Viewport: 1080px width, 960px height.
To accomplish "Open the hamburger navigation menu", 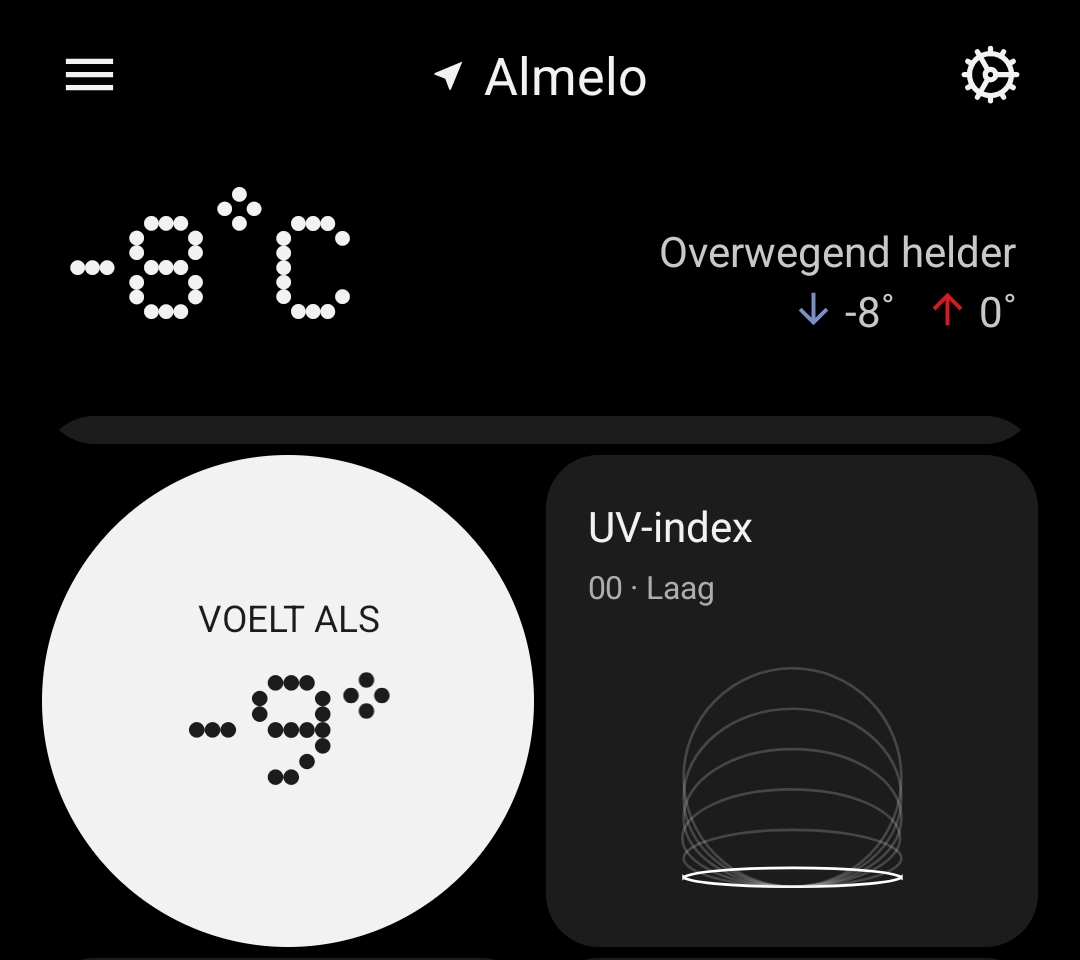I will pyautogui.click(x=90, y=76).
